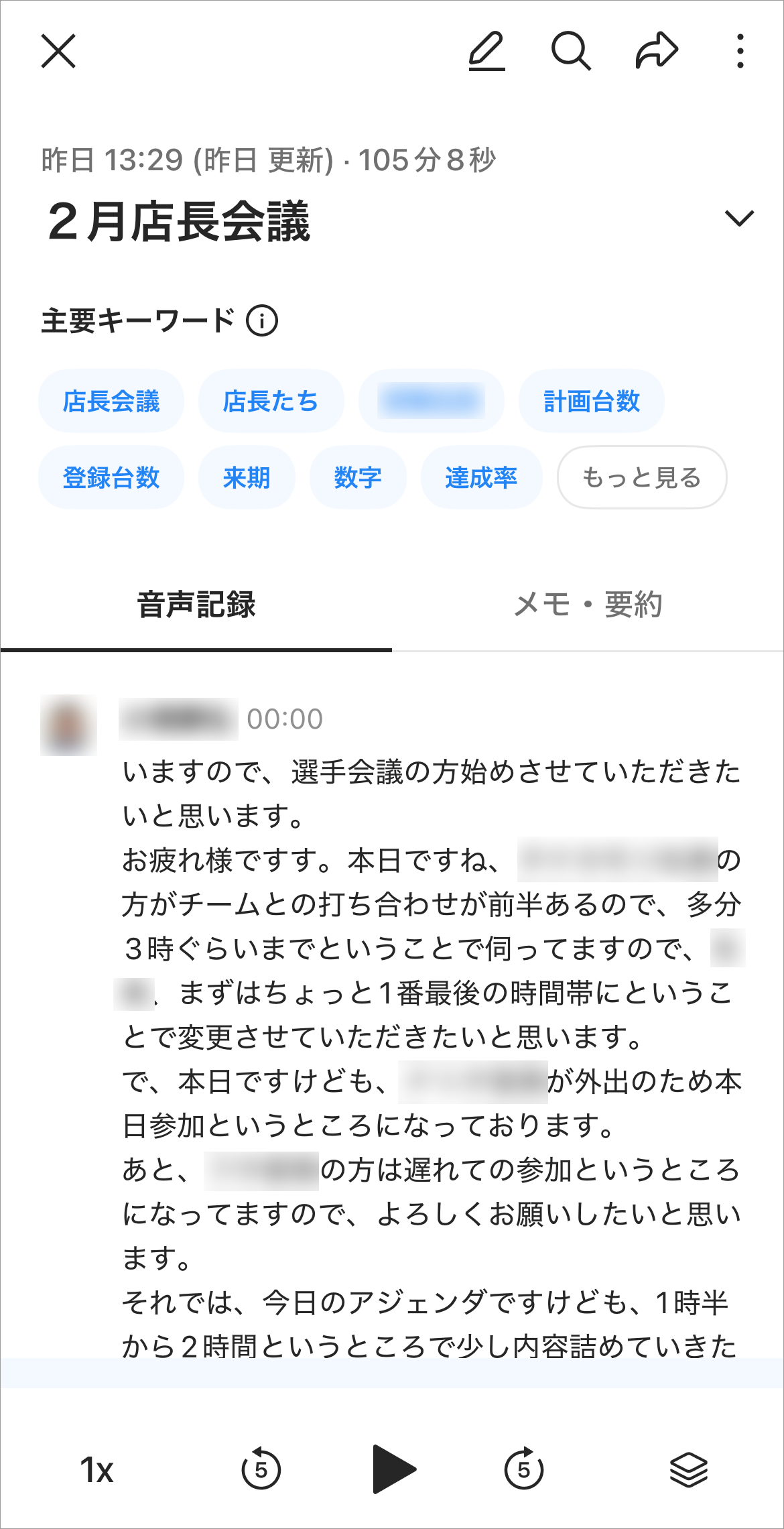Edit the note with pencil icon

pos(486,51)
